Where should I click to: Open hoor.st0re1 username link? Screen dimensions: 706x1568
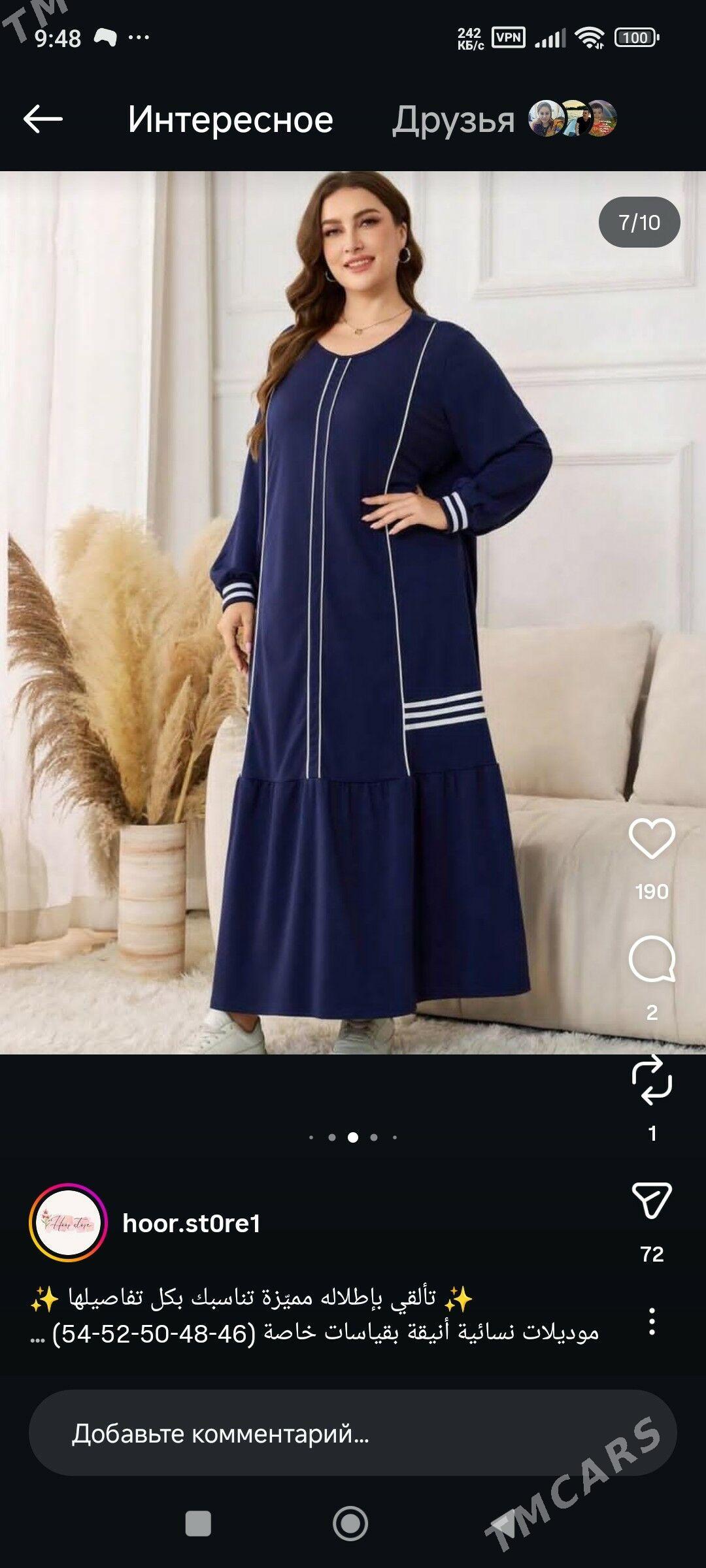click(x=192, y=1224)
